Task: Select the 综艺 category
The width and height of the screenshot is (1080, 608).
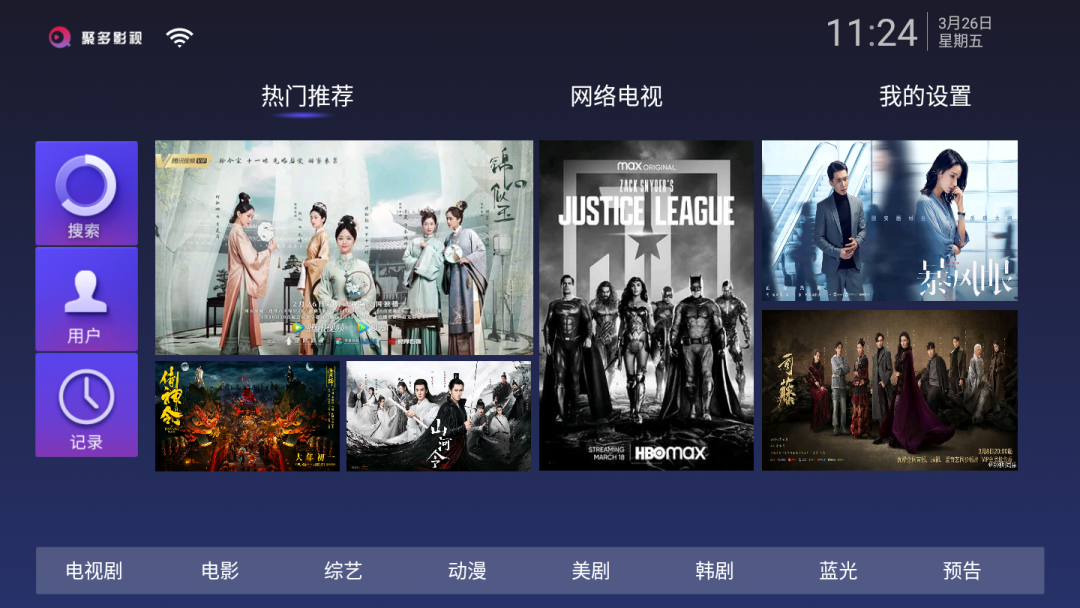Action: coord(343,571)
